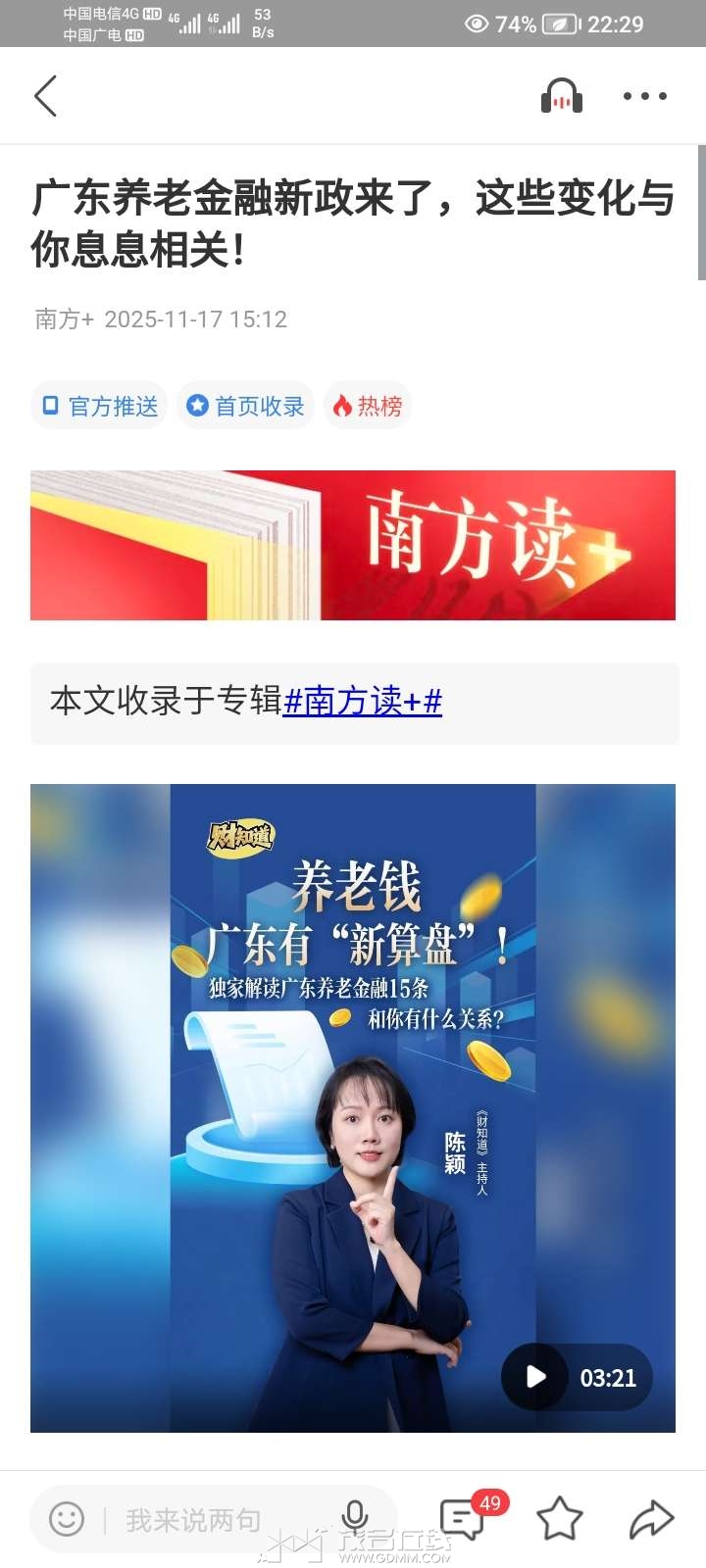
Task: Start voice input with the microphone icon
Action: click(x=355, y=1518)
